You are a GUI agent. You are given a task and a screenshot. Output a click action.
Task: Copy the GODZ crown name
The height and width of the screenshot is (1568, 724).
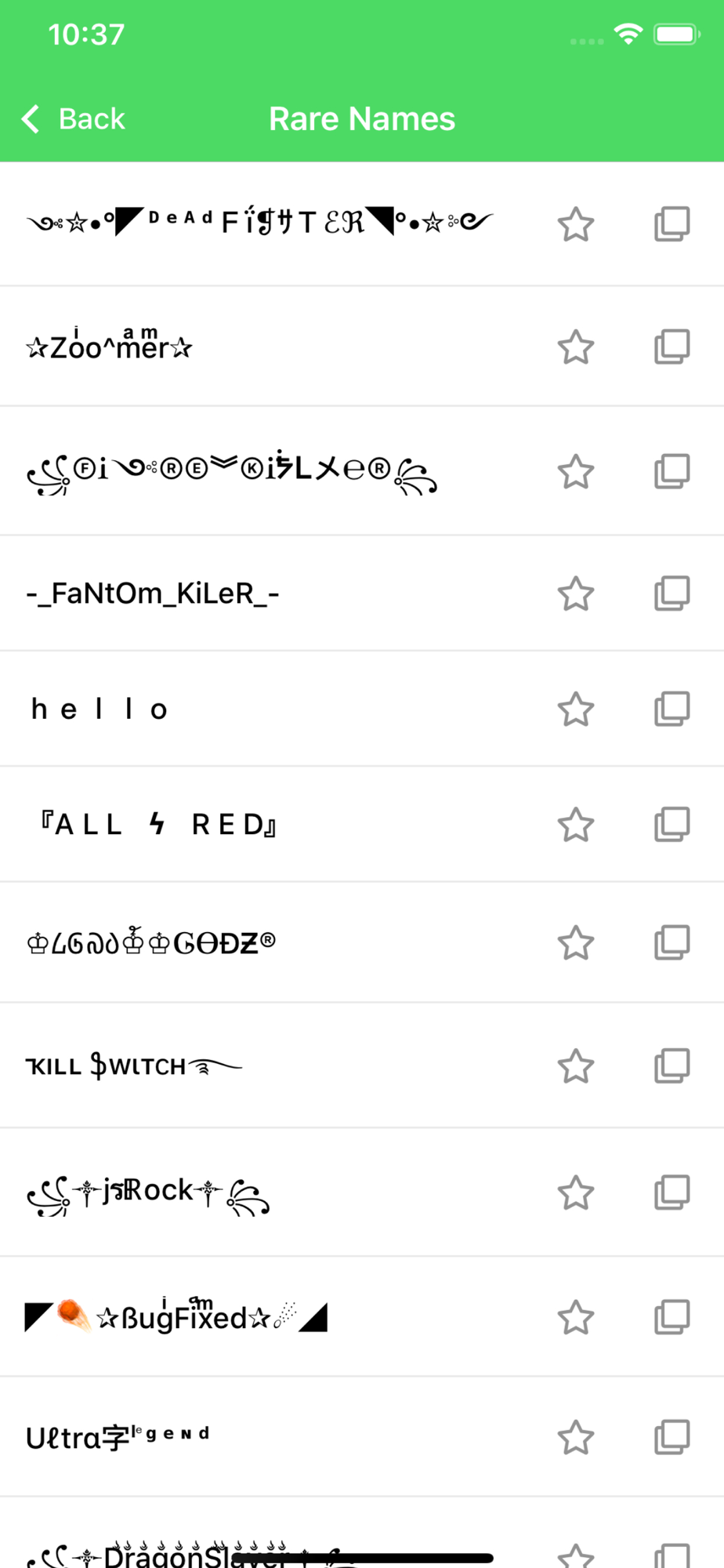(672, 942)
